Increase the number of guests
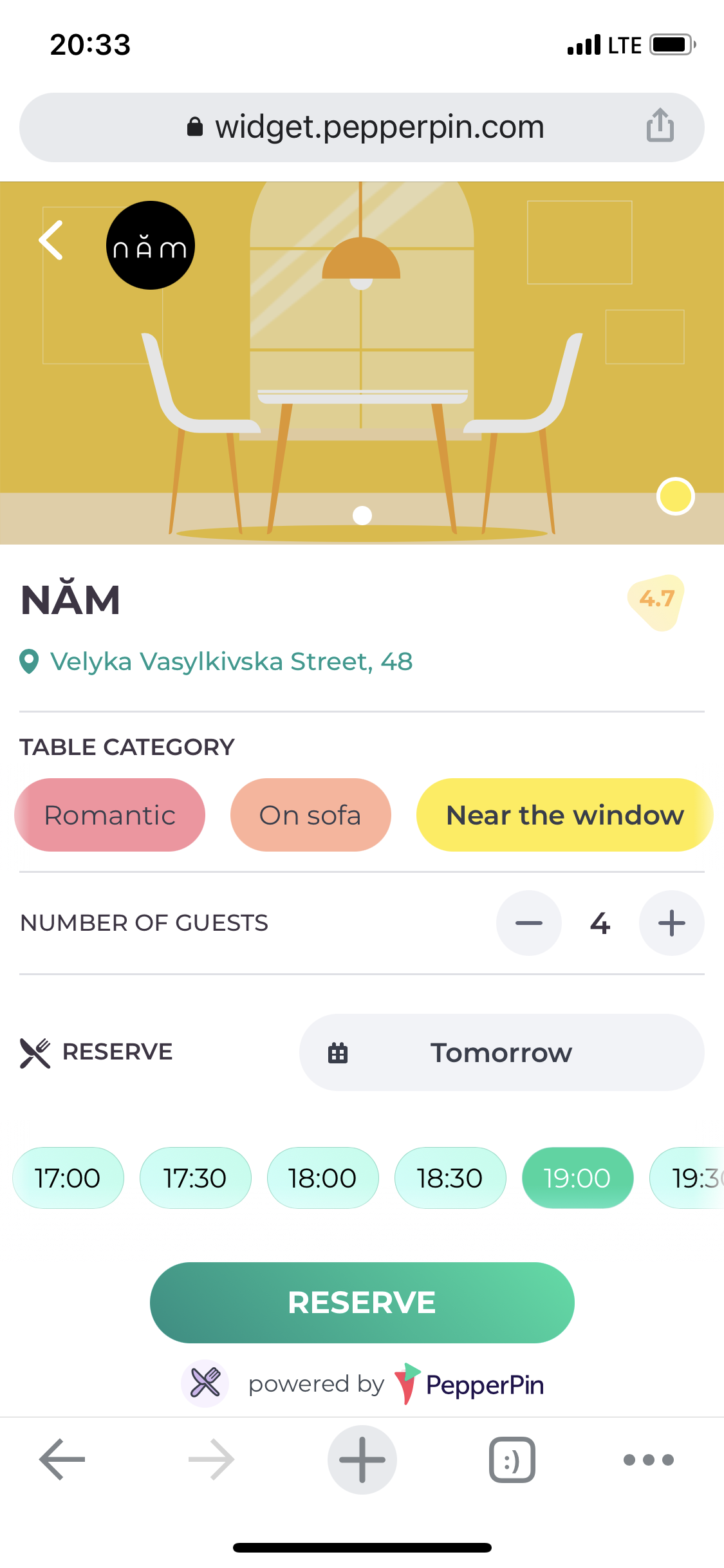The width and height of the screenshot is (724, 1568). click(x=671, y=923)
